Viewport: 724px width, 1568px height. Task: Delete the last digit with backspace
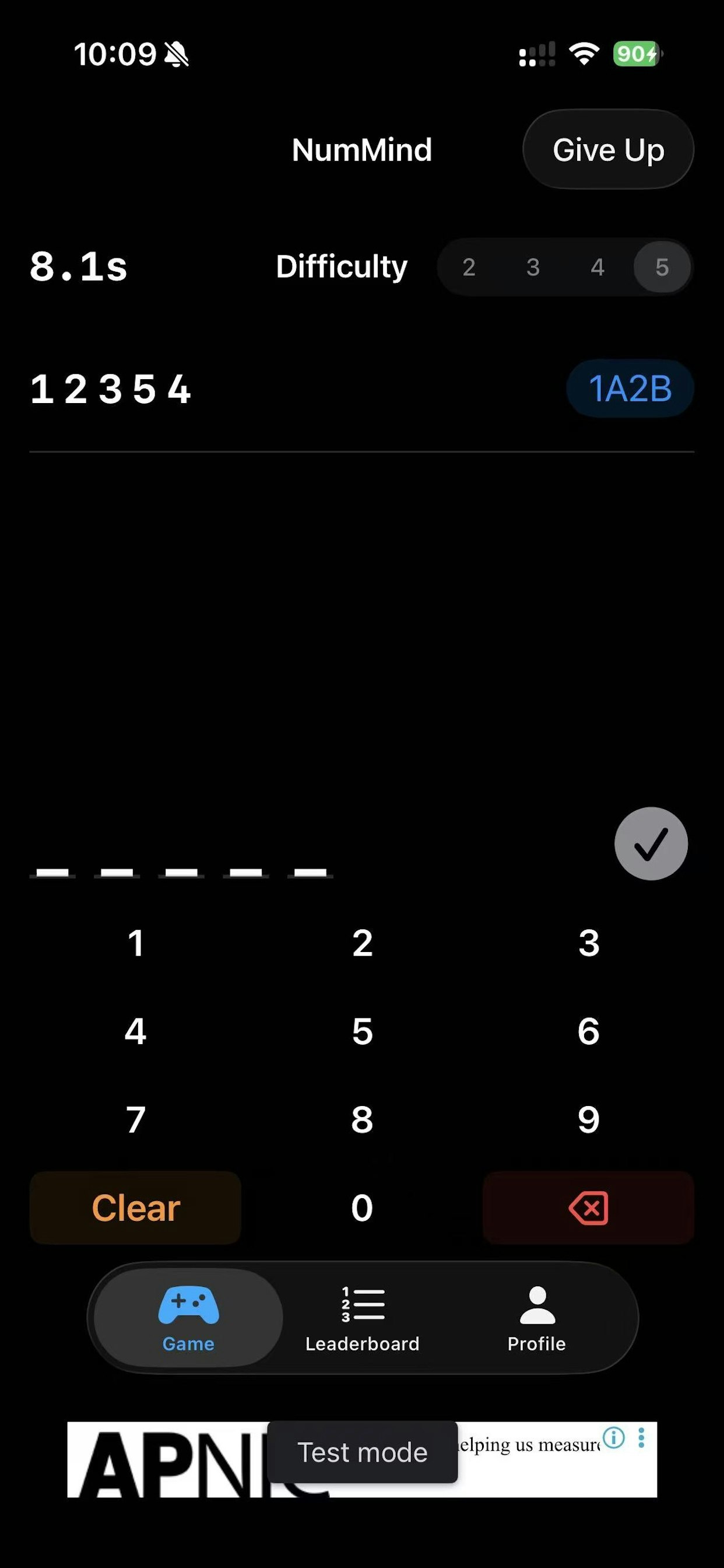(588, 1207)
